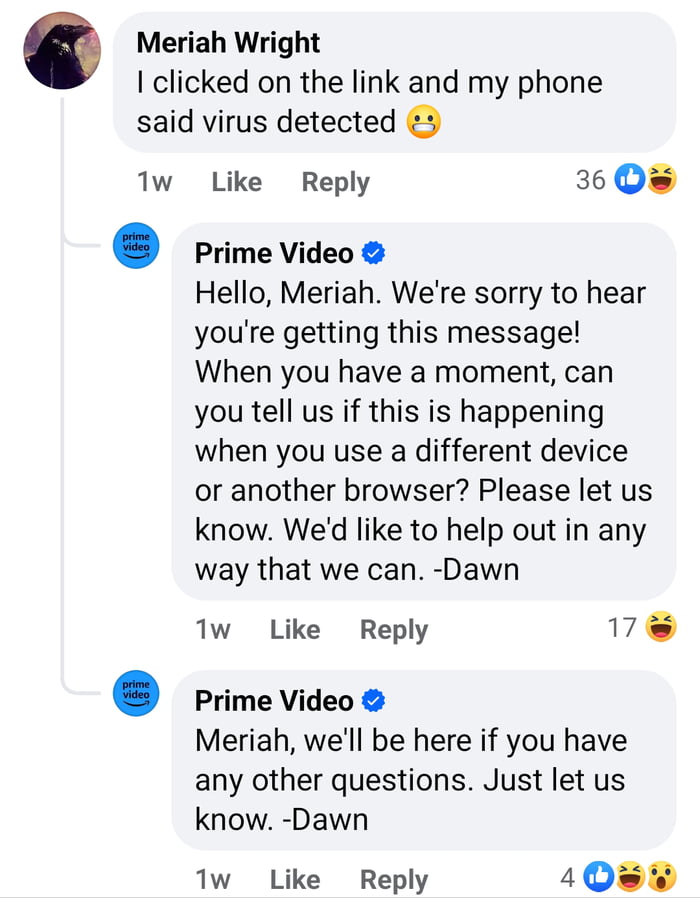
Task: Reply to Meriah Wright's comment
Action: tap(335, 182)
